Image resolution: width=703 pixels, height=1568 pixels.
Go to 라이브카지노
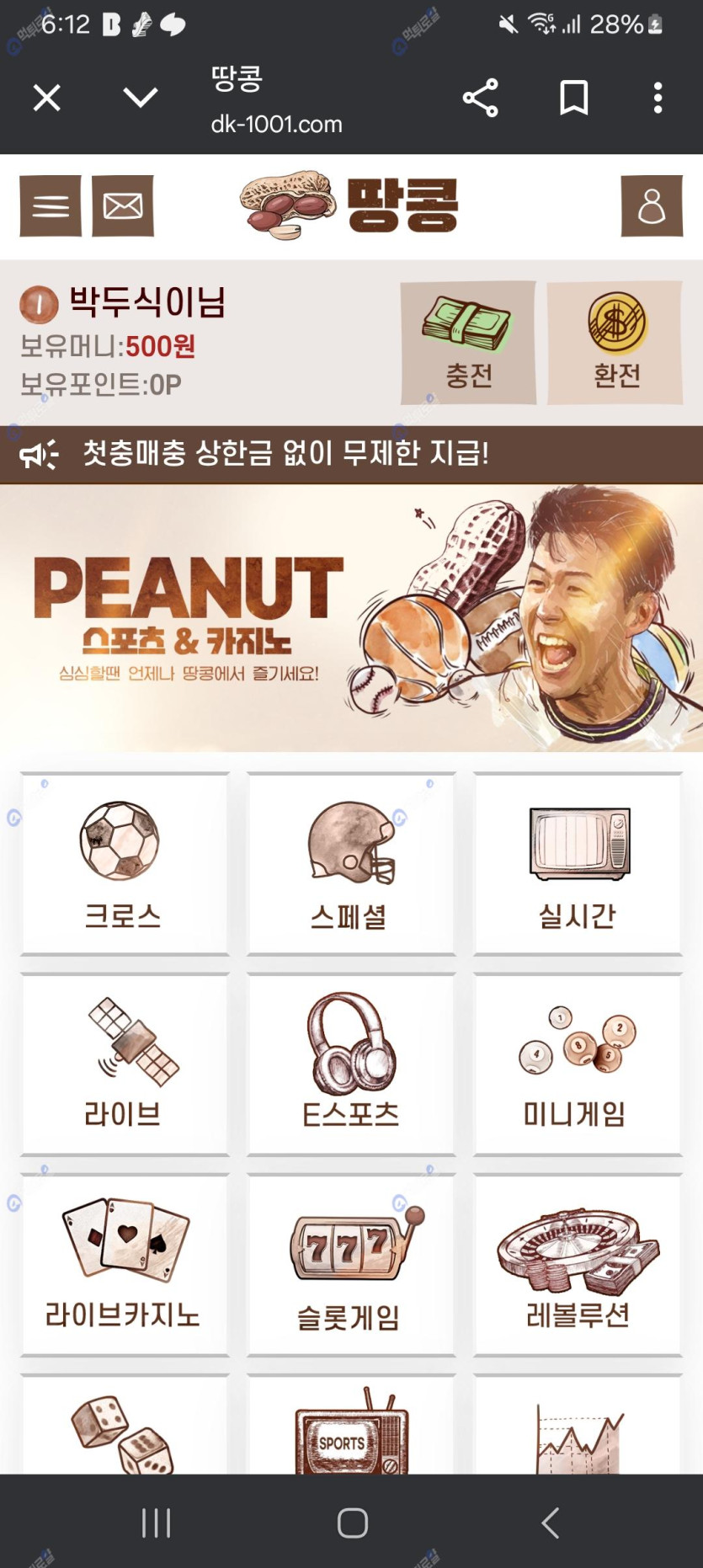click(x=125, y=1264)
